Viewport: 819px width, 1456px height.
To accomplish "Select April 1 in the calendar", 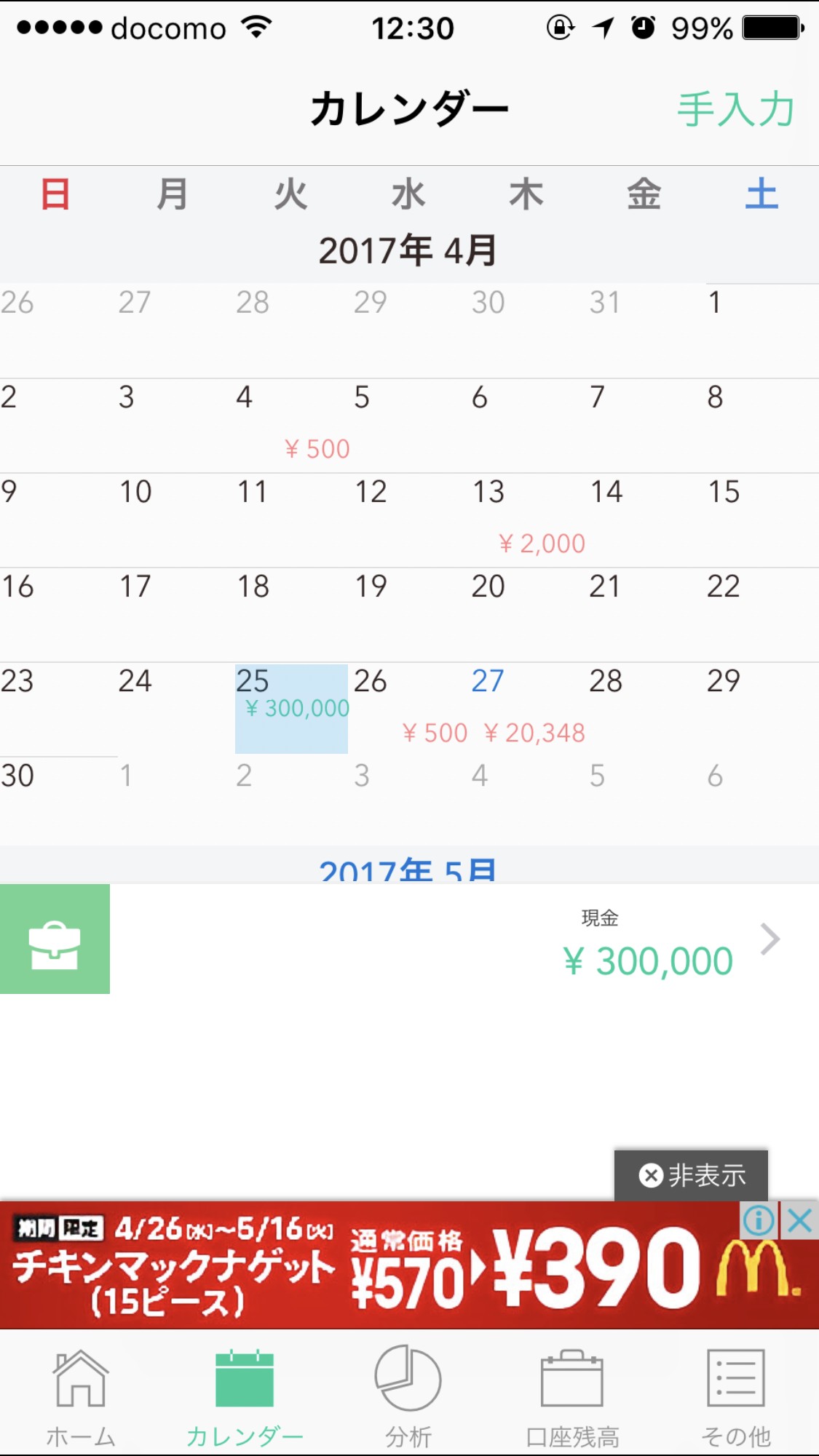I will click(762, 331).
